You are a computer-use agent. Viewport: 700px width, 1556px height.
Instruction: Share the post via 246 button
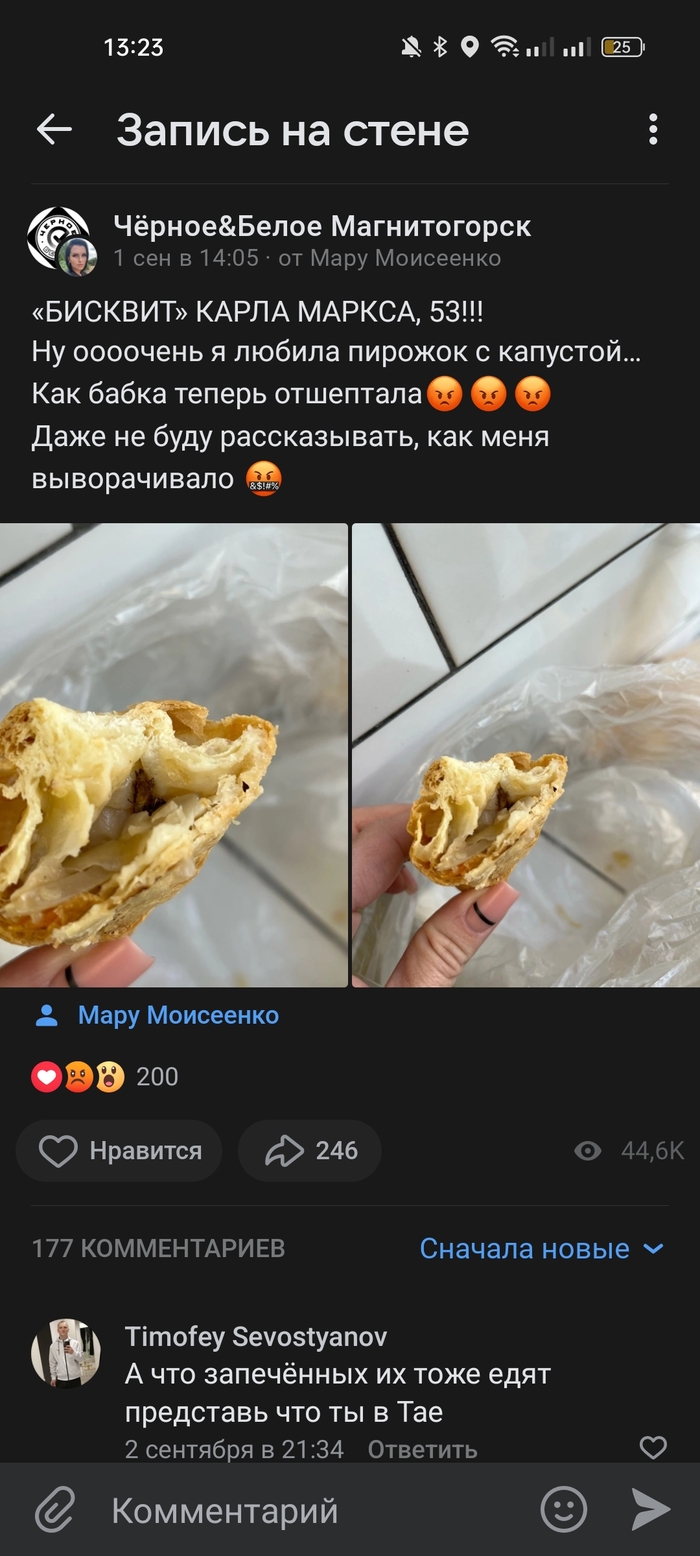coord(310,1151)
